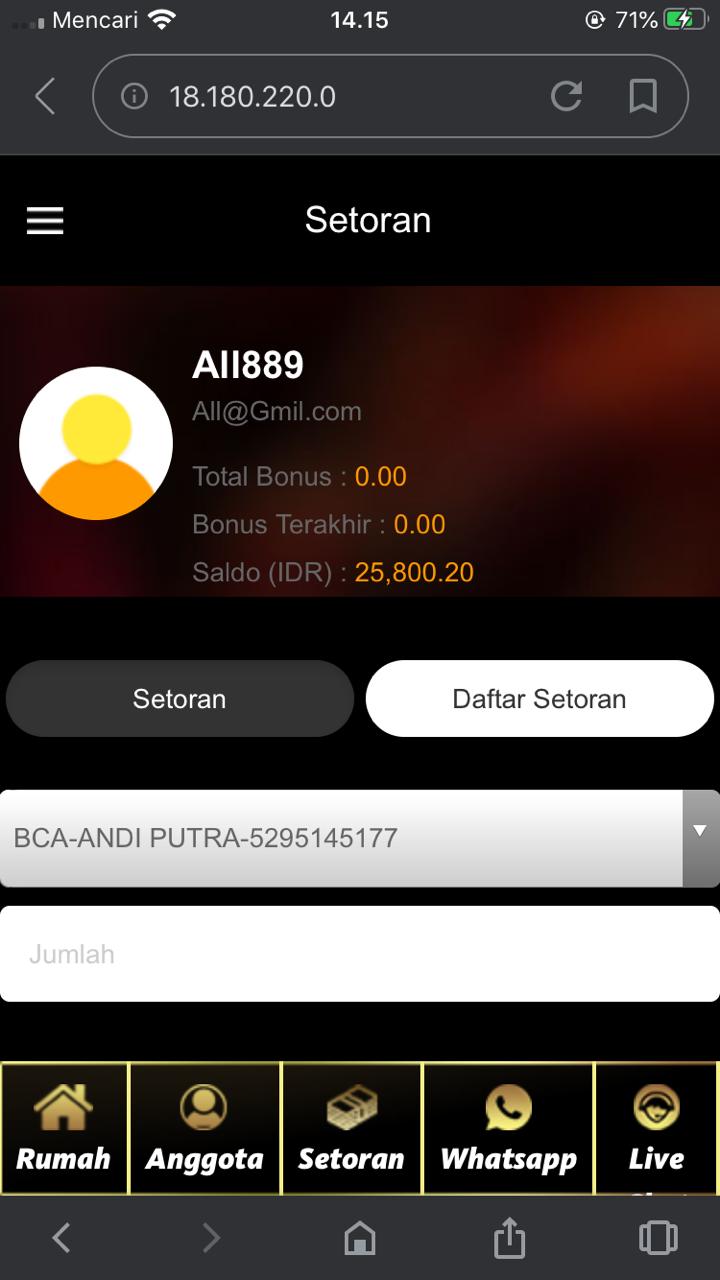Open browser tabs overview
This screenshot has height=1280, width=720.
tap(658, 1238)
